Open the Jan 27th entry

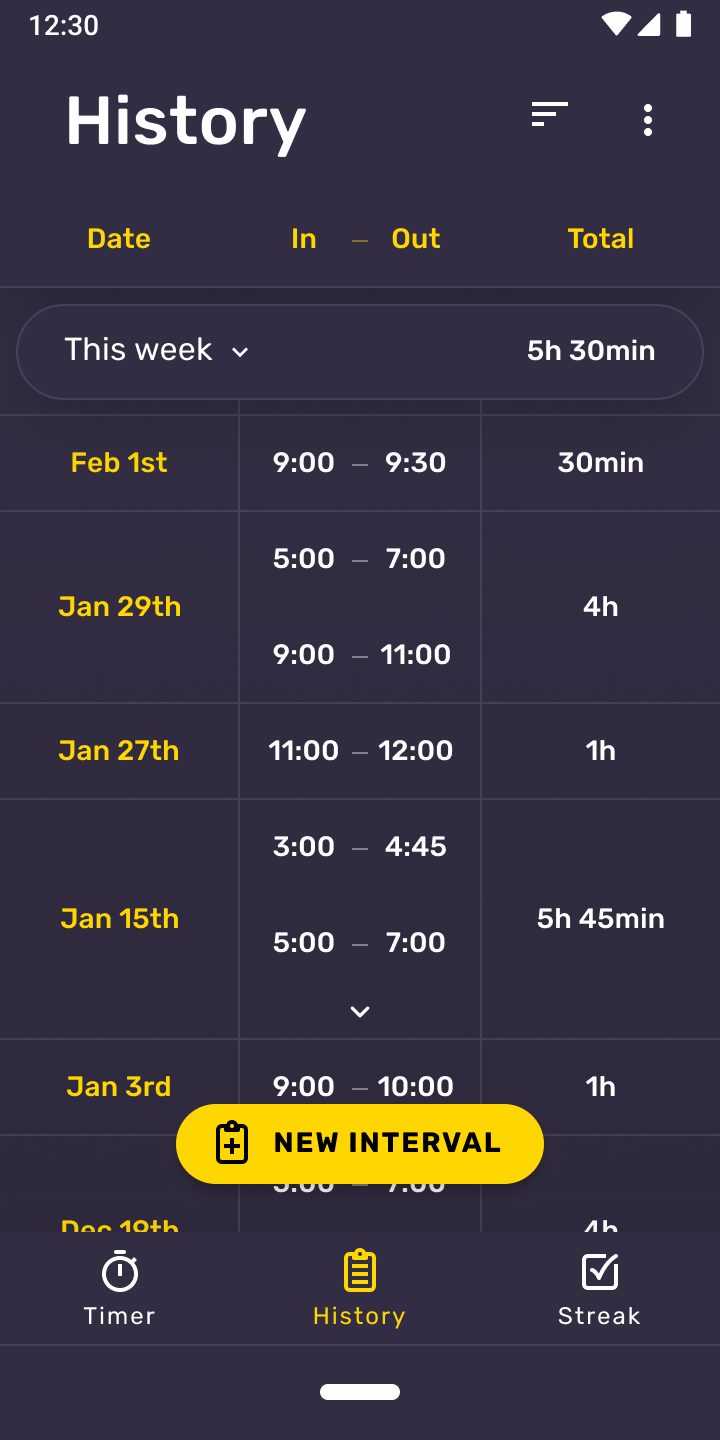point(360,751)
